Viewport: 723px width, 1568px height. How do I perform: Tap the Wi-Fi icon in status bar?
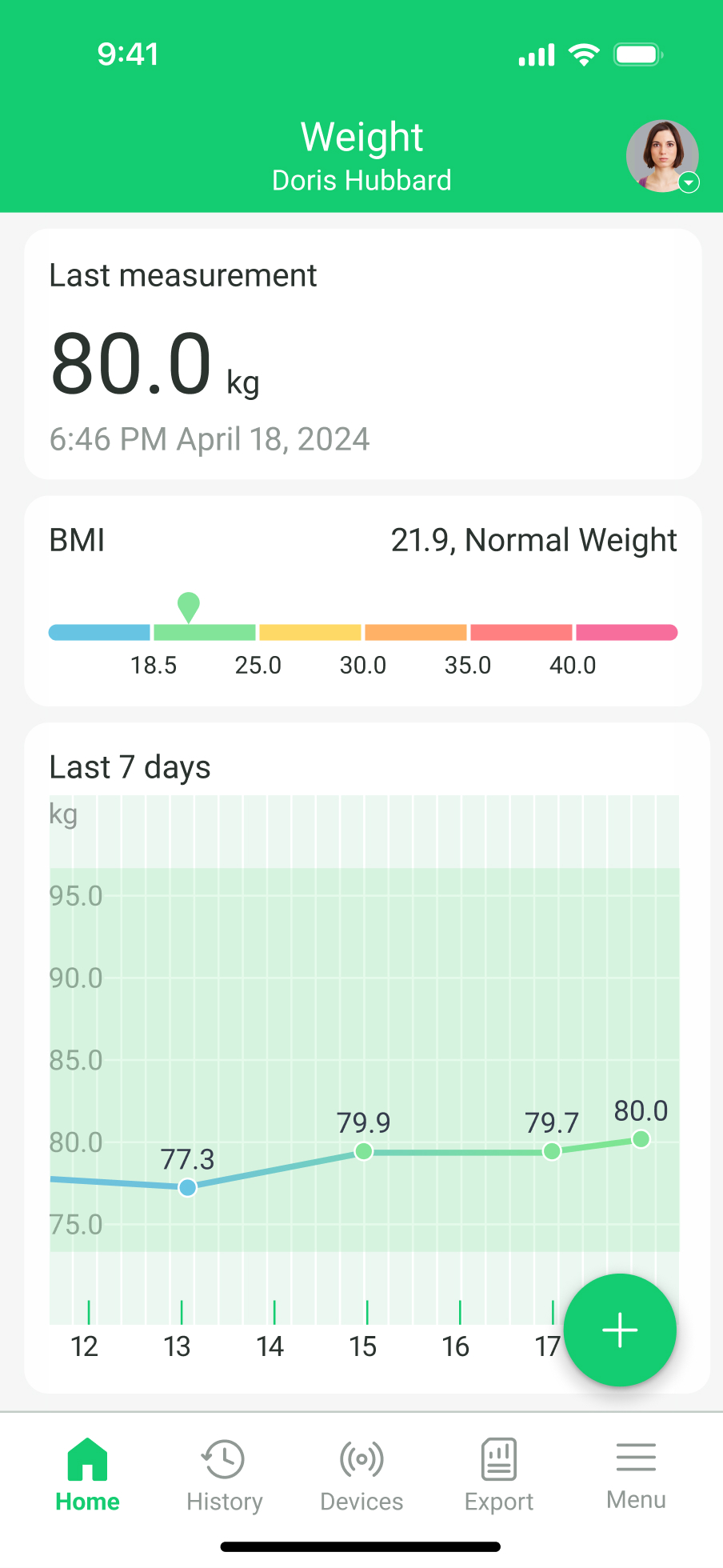[x=583, y=53]
